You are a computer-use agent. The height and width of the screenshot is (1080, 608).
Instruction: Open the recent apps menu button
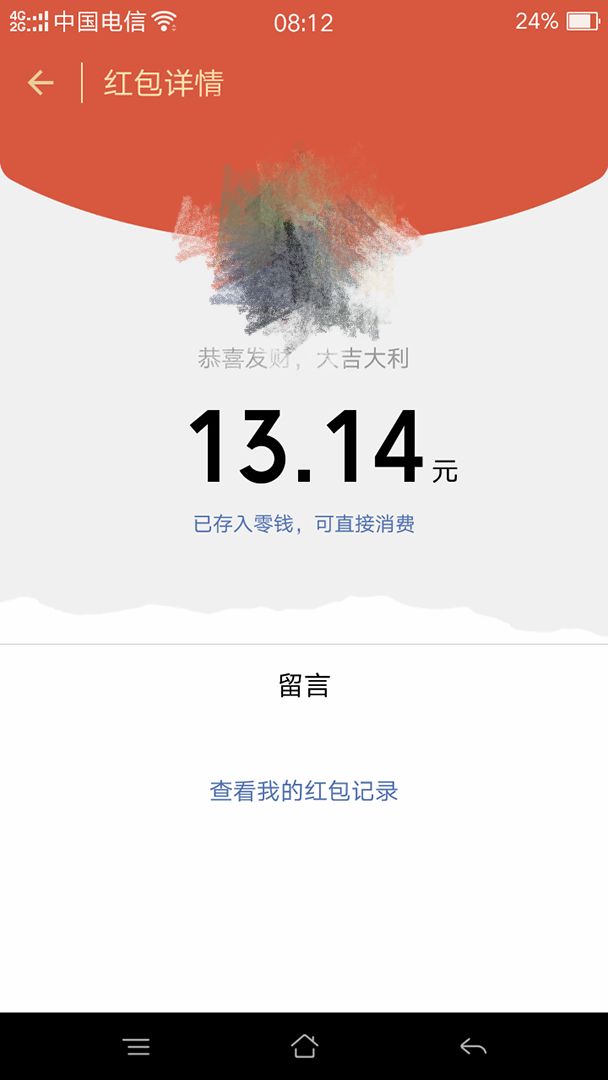[138, 1047]
